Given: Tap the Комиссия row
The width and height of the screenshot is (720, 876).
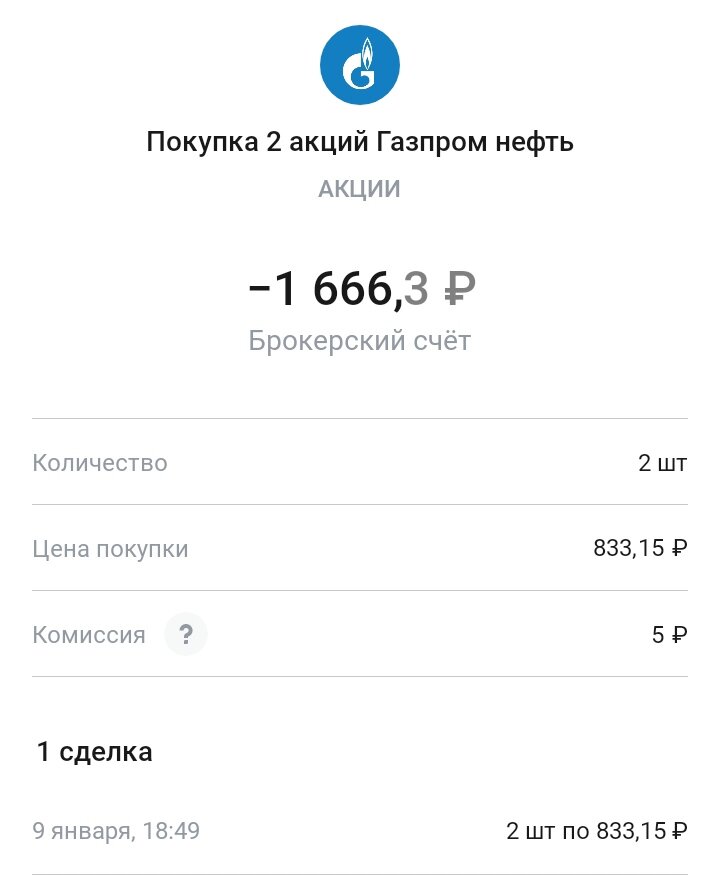Looking at the screenshot, I should point(360,634).
